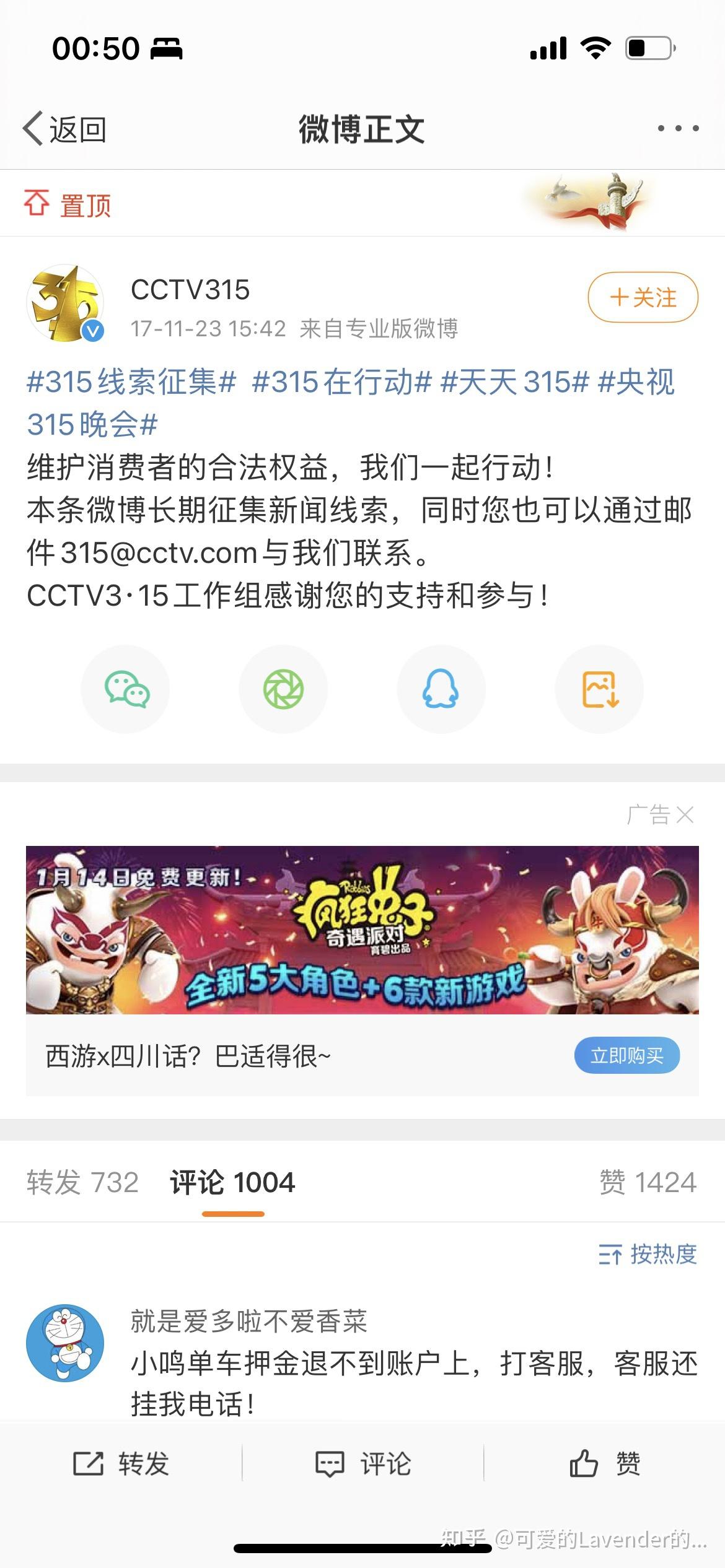725x1568 pixels.
Task: Open the #315在行动# hashtag
Action: tap(341, 381)
